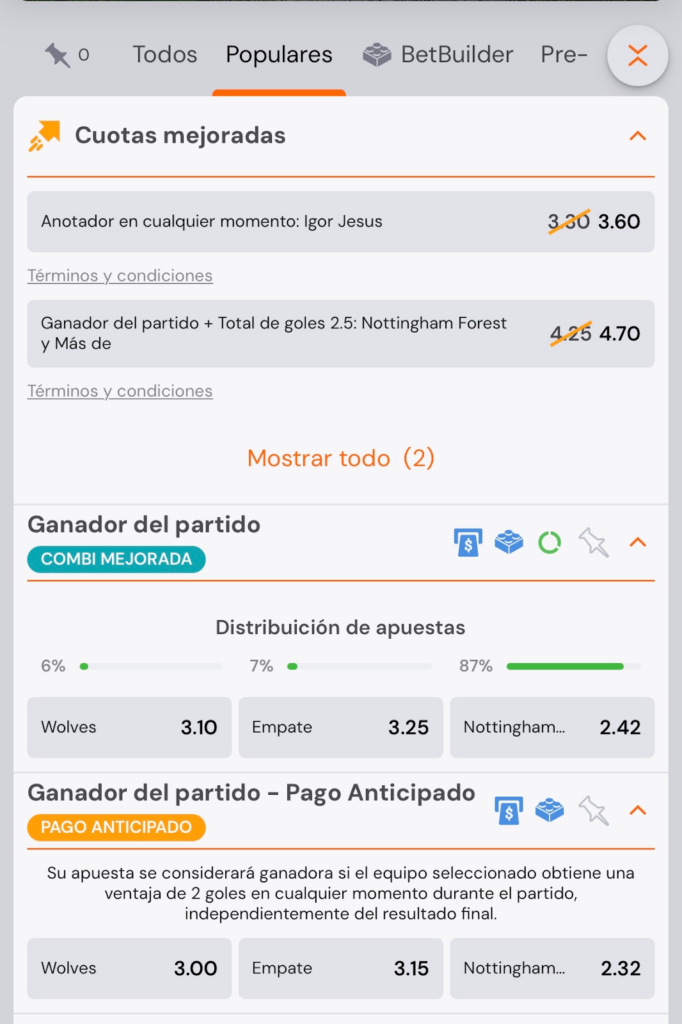Collapse the Cuotas mejoradas section
Image resolution: width=682 pixels, height=1024 pixels.
click(637, 136)
